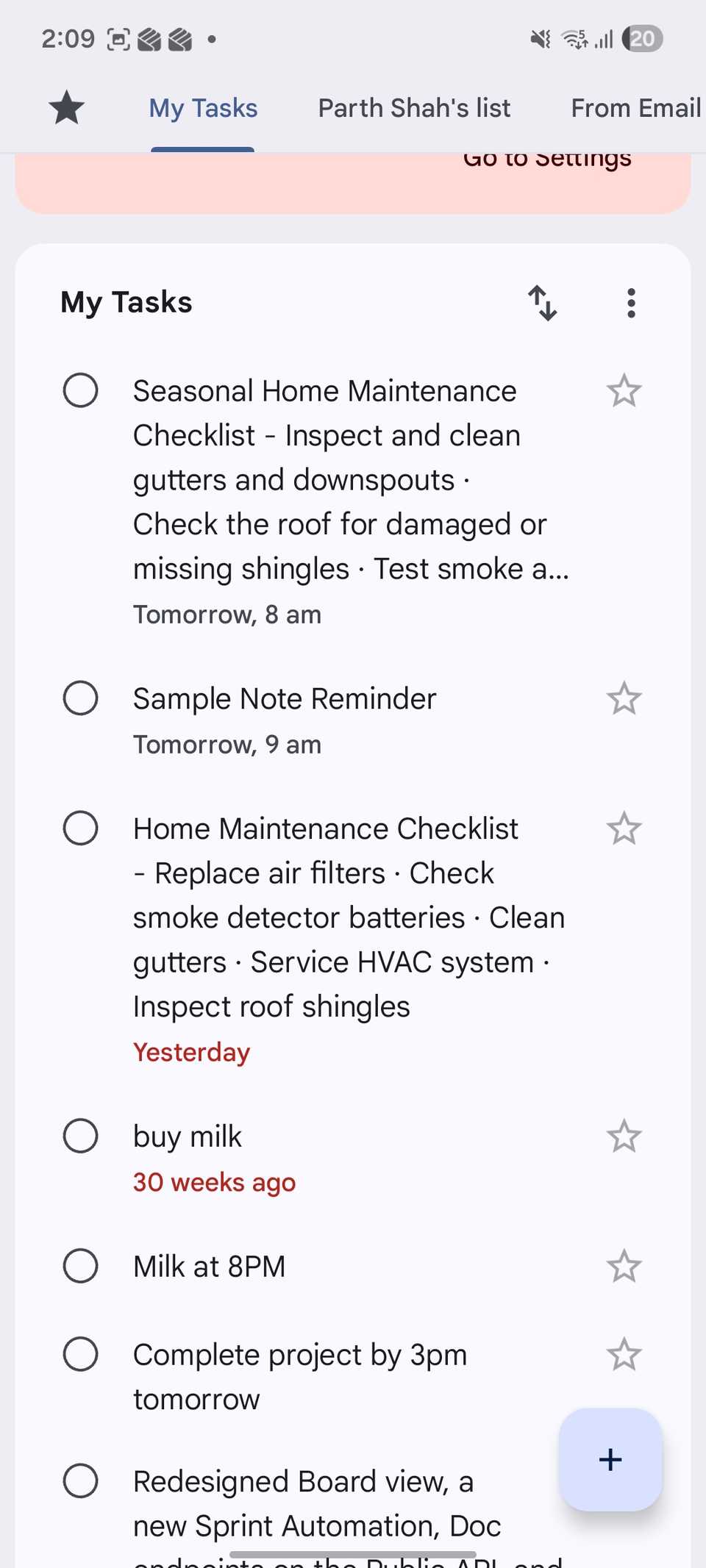Star the Seasonal Home Maintenance Checklist task
Screen dimensions: 706x1568
(624, 390)
